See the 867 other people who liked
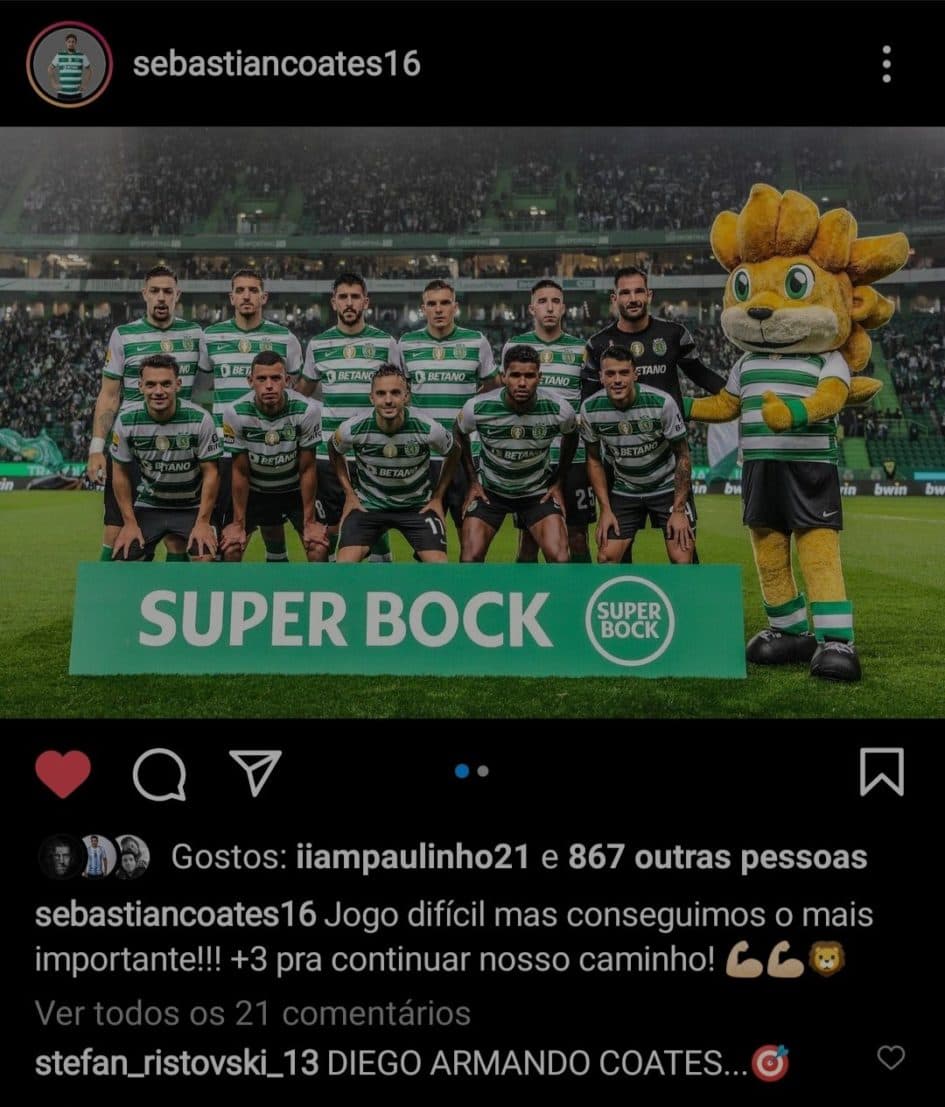945x1107 pixels. point(717,857)
